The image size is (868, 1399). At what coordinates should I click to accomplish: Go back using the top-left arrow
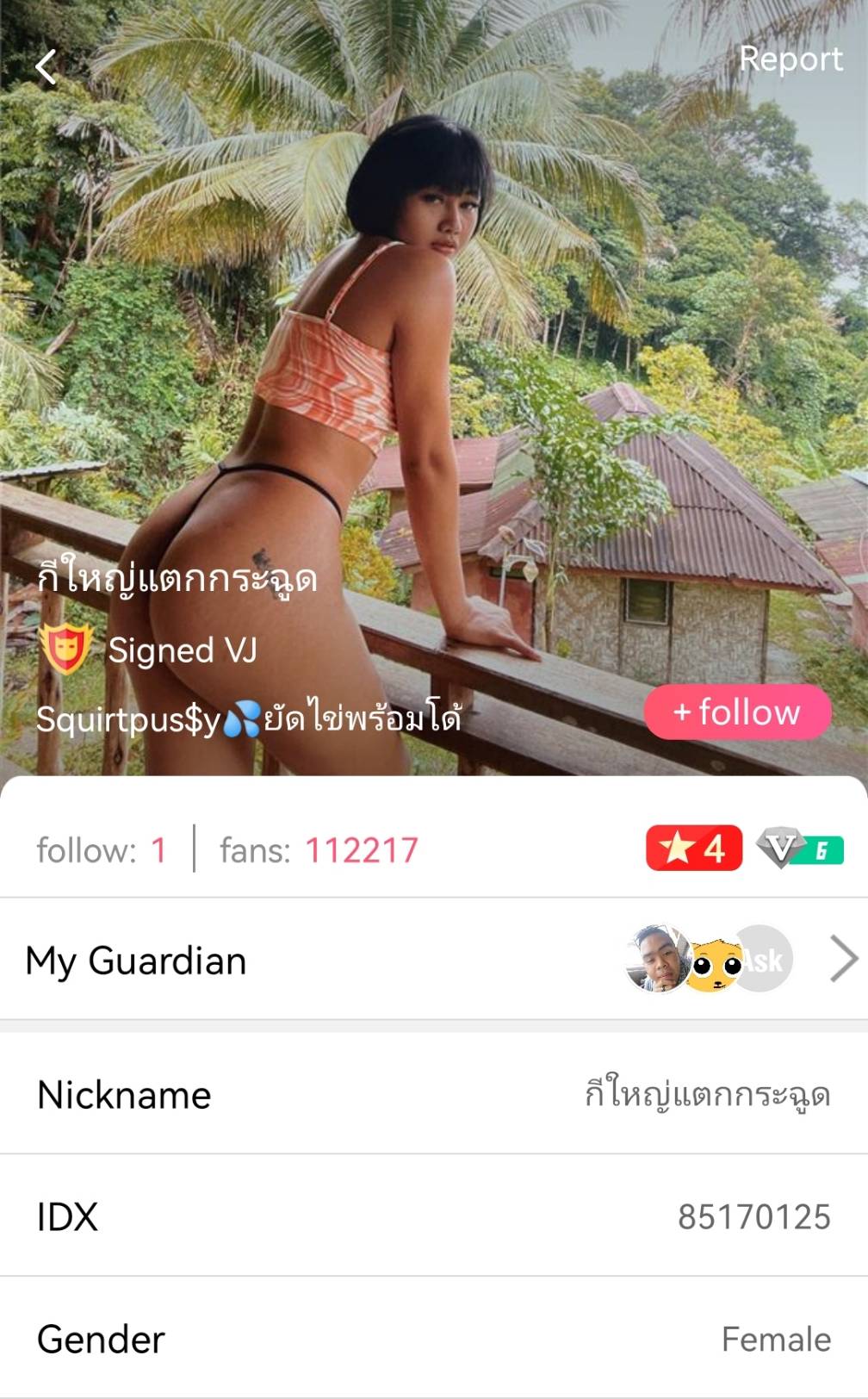tap(46, 66)
